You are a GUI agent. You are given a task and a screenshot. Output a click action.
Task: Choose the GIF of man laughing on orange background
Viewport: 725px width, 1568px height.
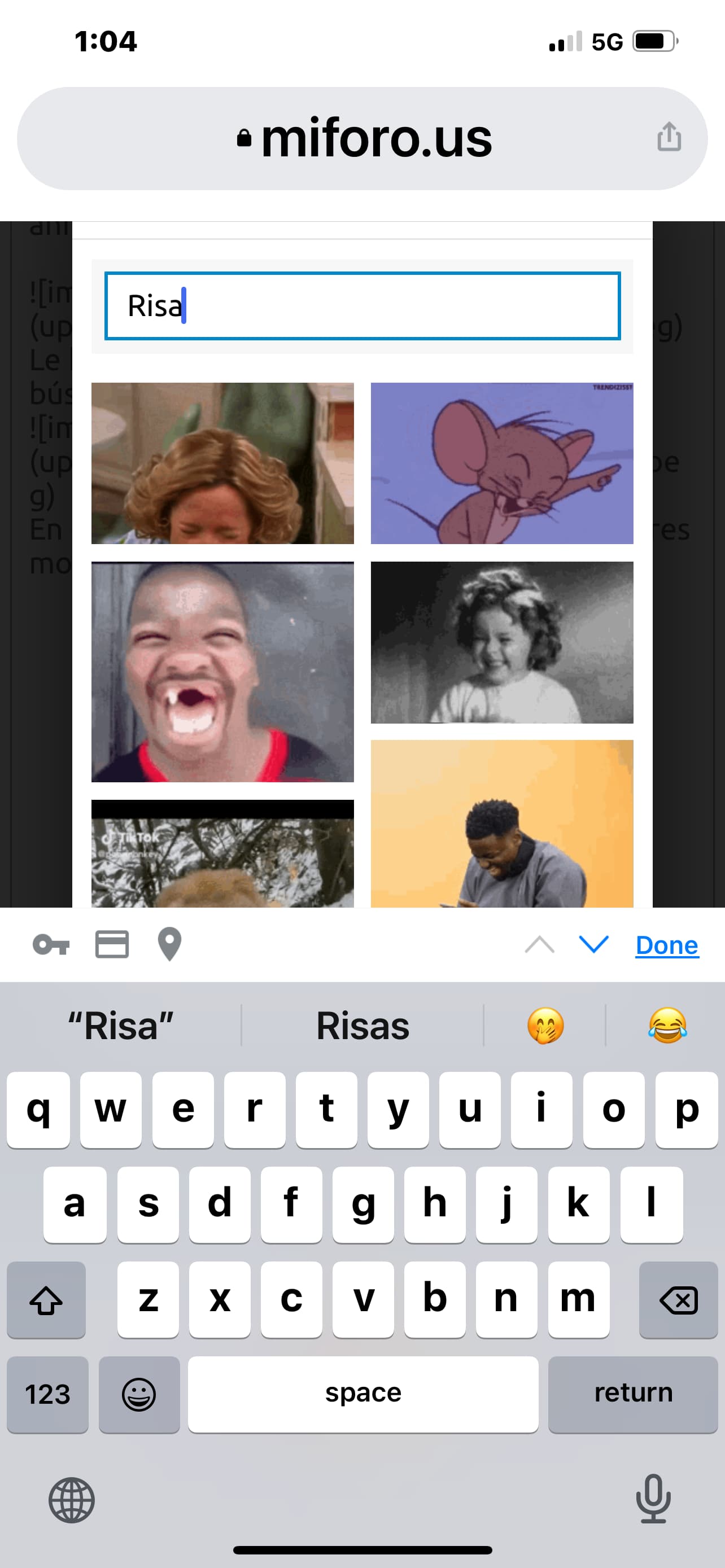point(501,824)
